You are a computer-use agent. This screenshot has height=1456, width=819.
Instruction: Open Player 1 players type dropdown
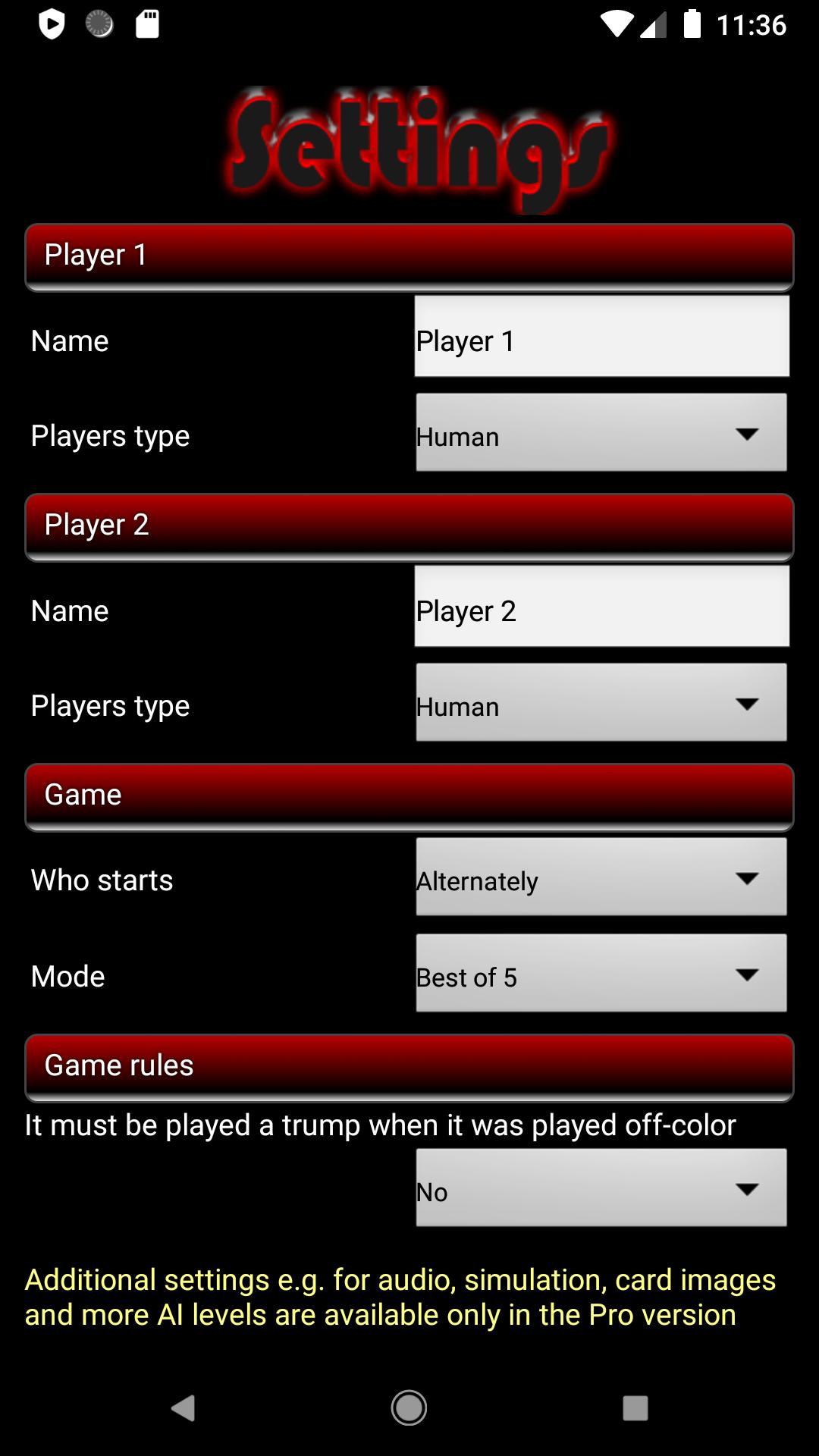click(x=601, y=432)
